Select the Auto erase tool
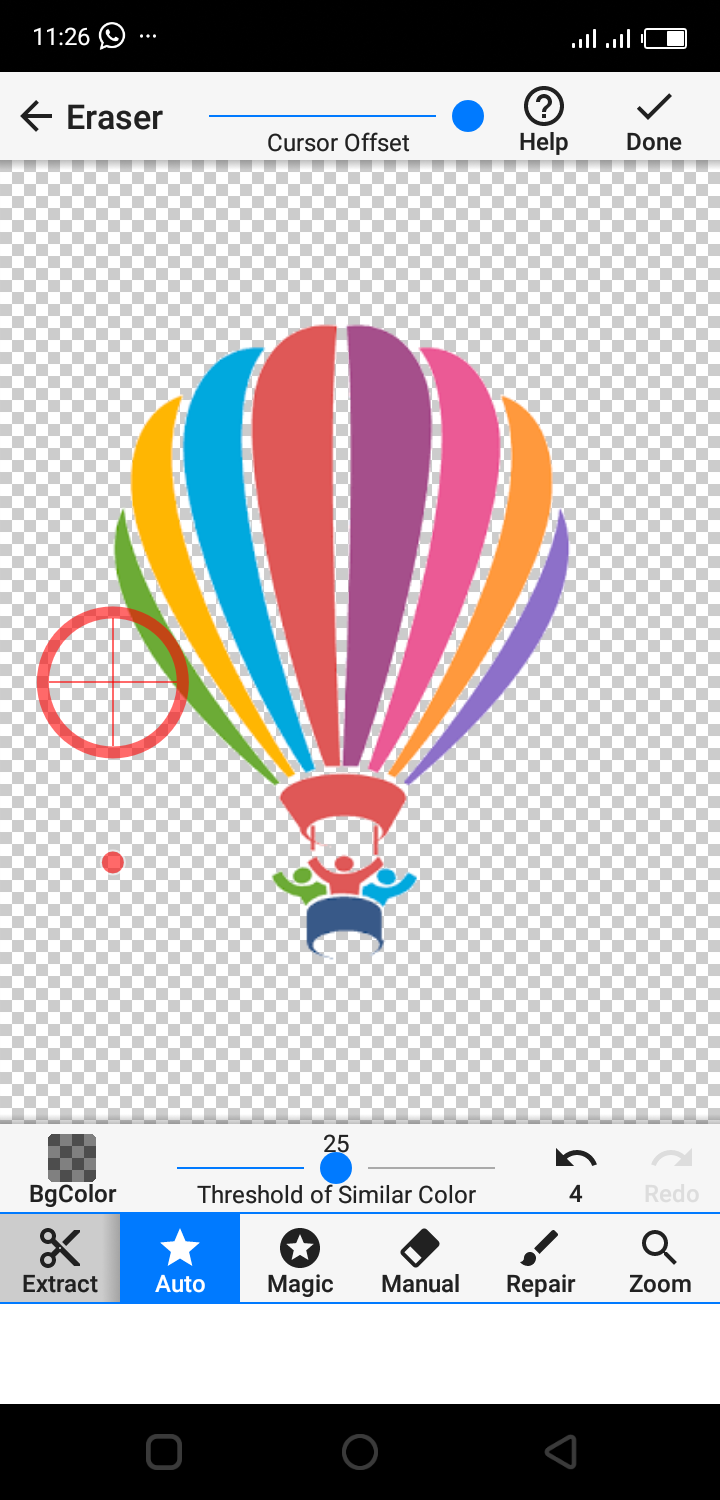The height and width of the screenshot is (1500, 720). pyautogui.click(x=180, y=1258)
